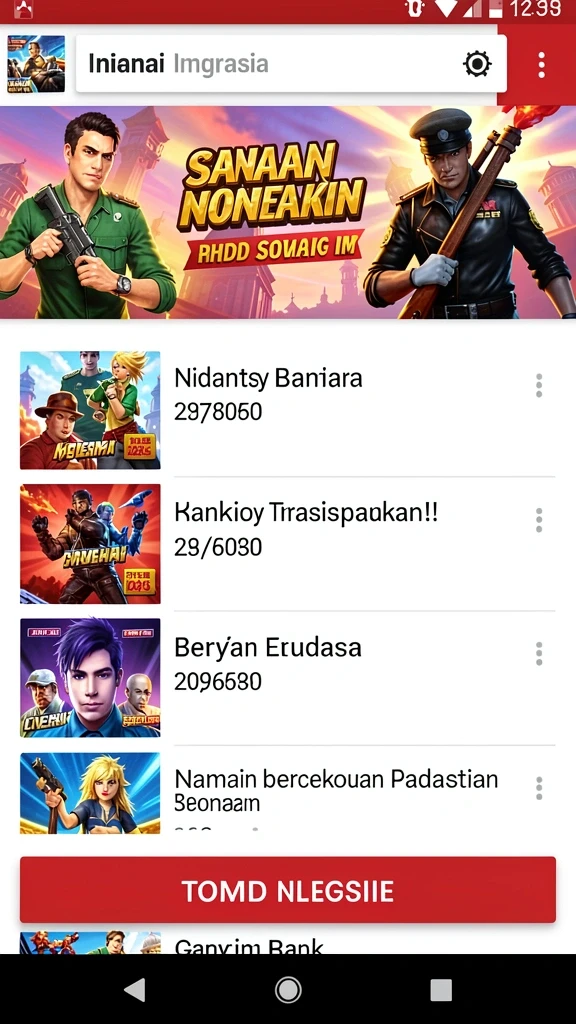Open the app thumbnail beside the search bar
The height and width of the screenshot is (1024, 576).
tap(36, 64)
